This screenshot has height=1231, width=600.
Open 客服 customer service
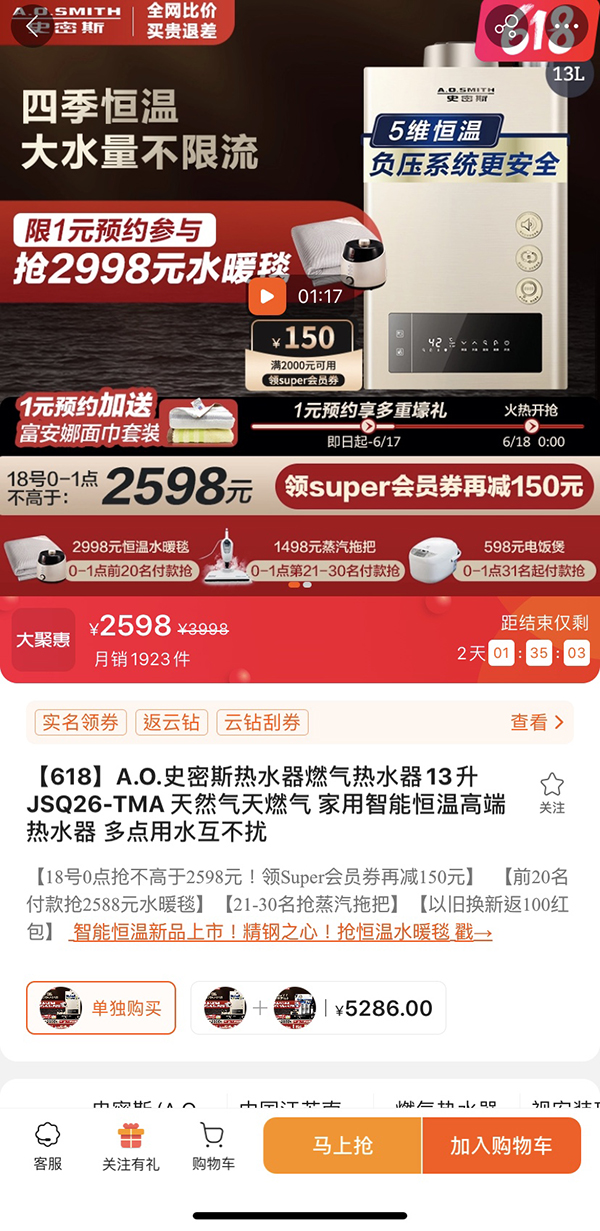[x=47, y=1146]
